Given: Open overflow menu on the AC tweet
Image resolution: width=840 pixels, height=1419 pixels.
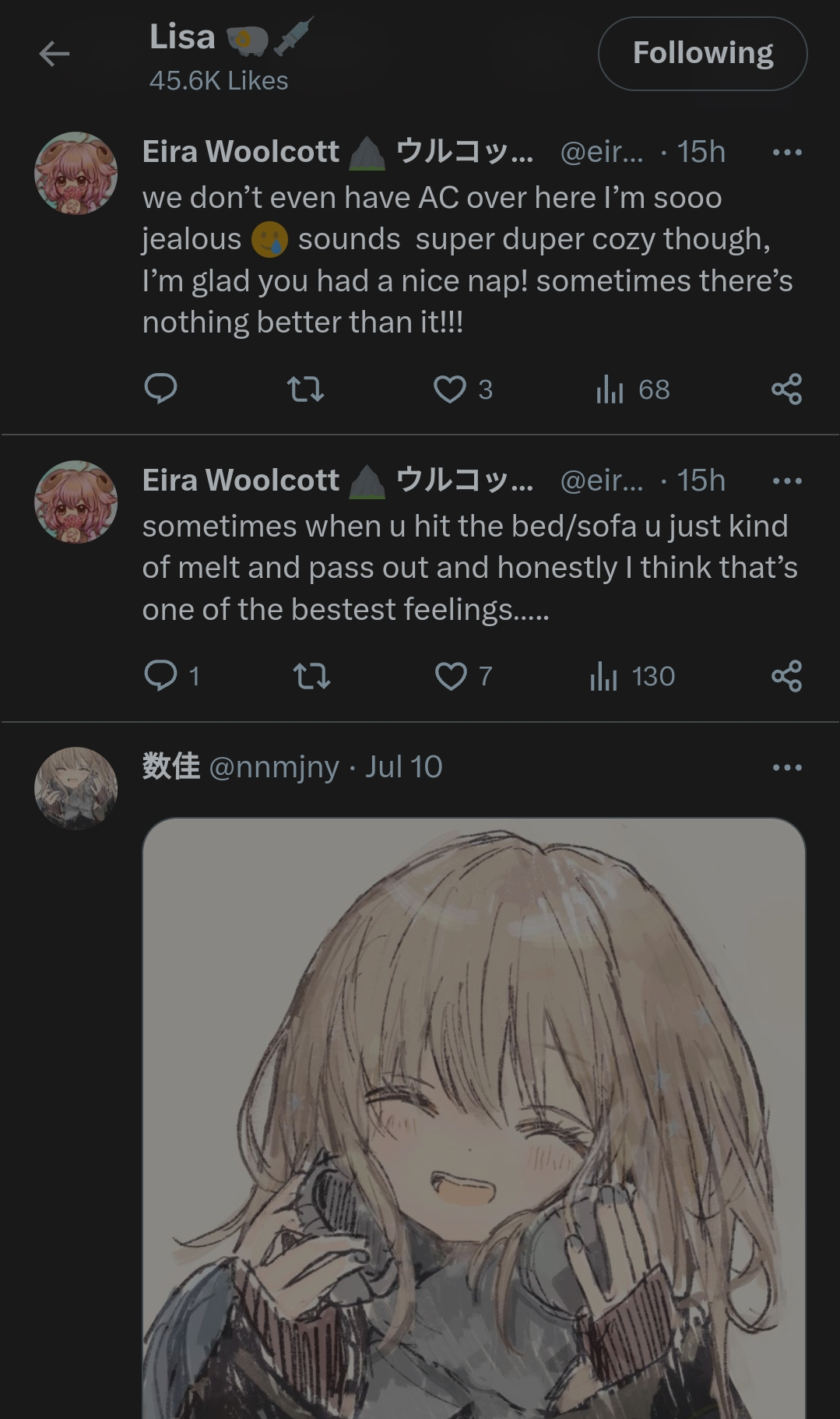Looking at the screenshot, I should tap(786, 153).
